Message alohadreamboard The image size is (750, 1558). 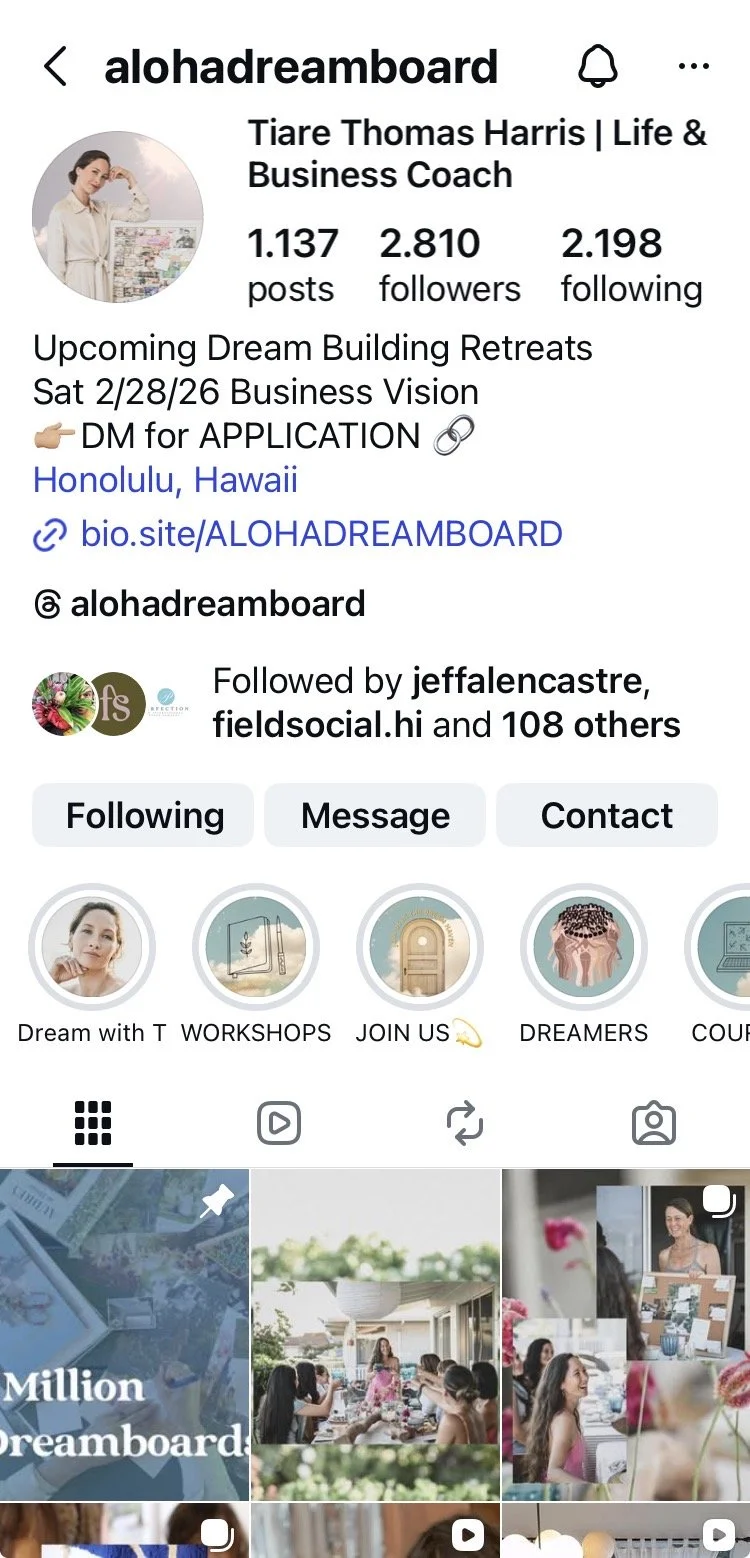click(375, 816)
